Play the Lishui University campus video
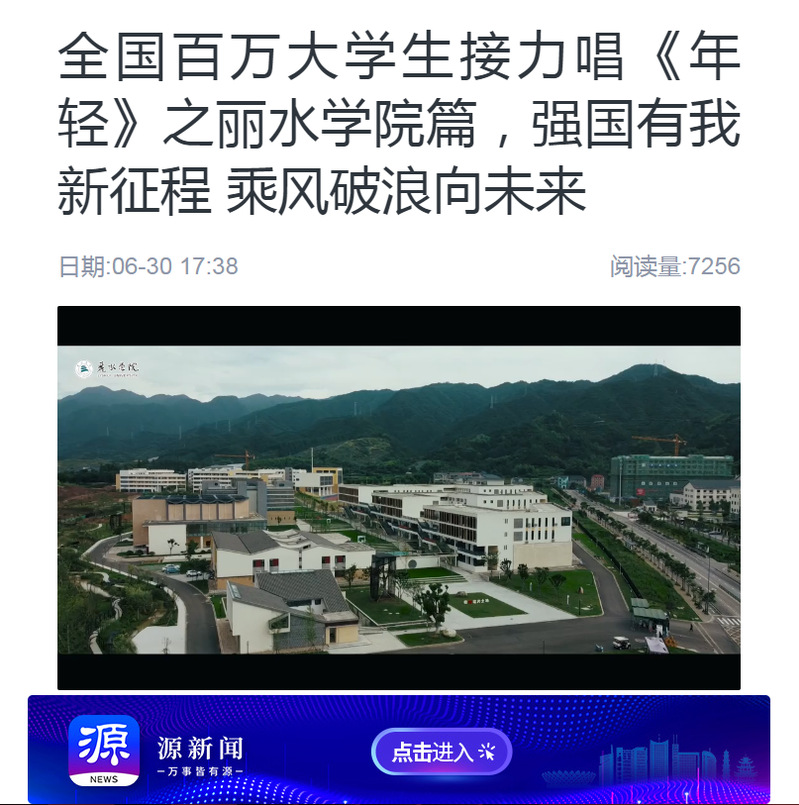Image resolution: width=799 pixels, height=805 pixels. coord(399,497)
